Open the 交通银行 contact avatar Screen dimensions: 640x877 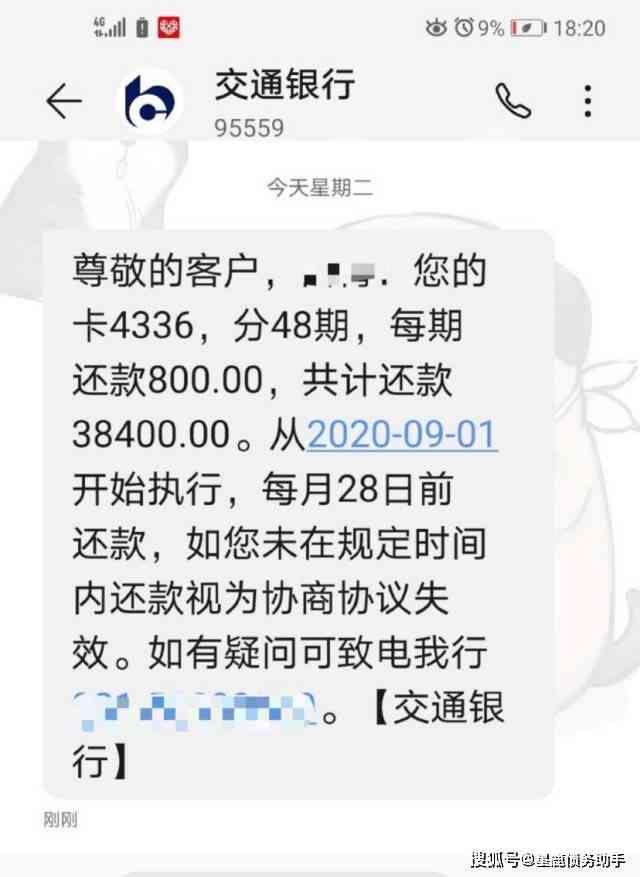point(151,102)
